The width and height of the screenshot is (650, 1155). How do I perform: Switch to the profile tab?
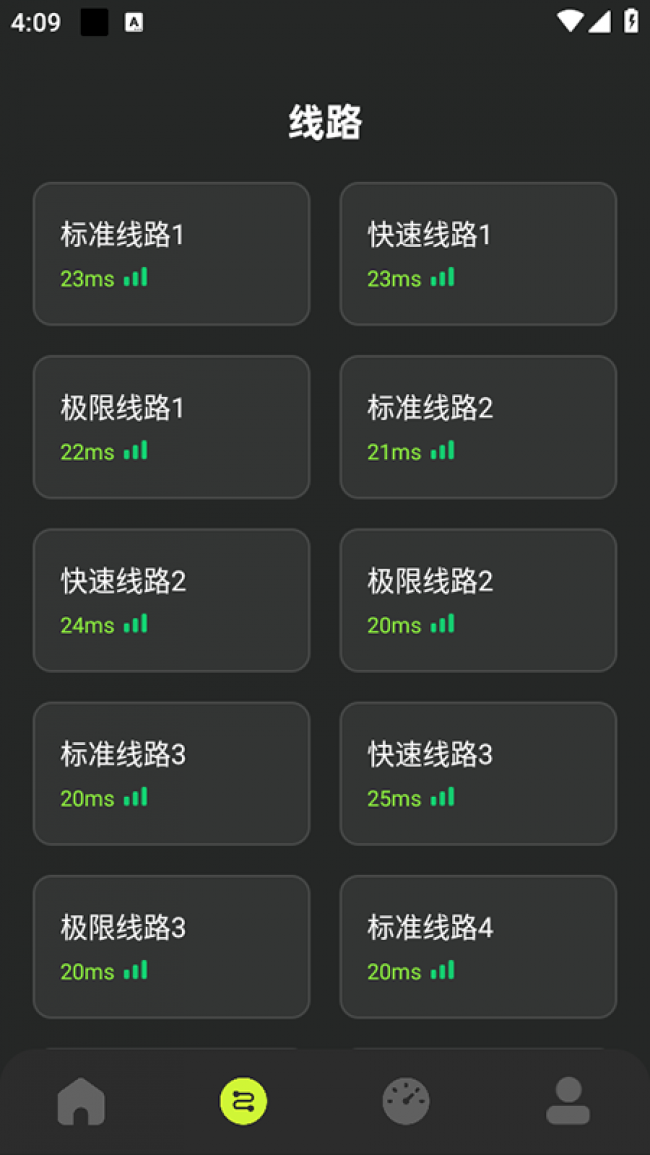click(568, 1102)
